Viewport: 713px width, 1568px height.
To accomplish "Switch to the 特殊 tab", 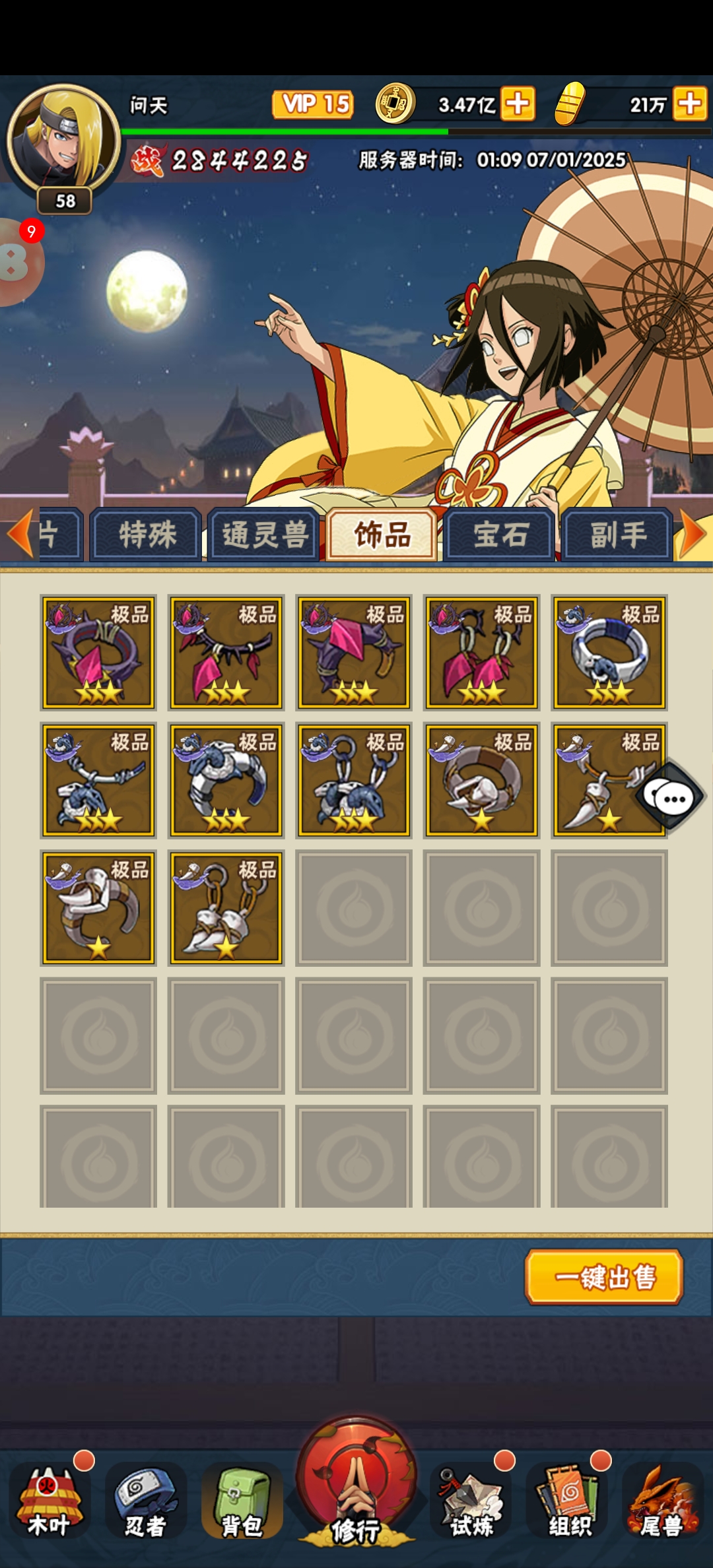I will 147,535.
